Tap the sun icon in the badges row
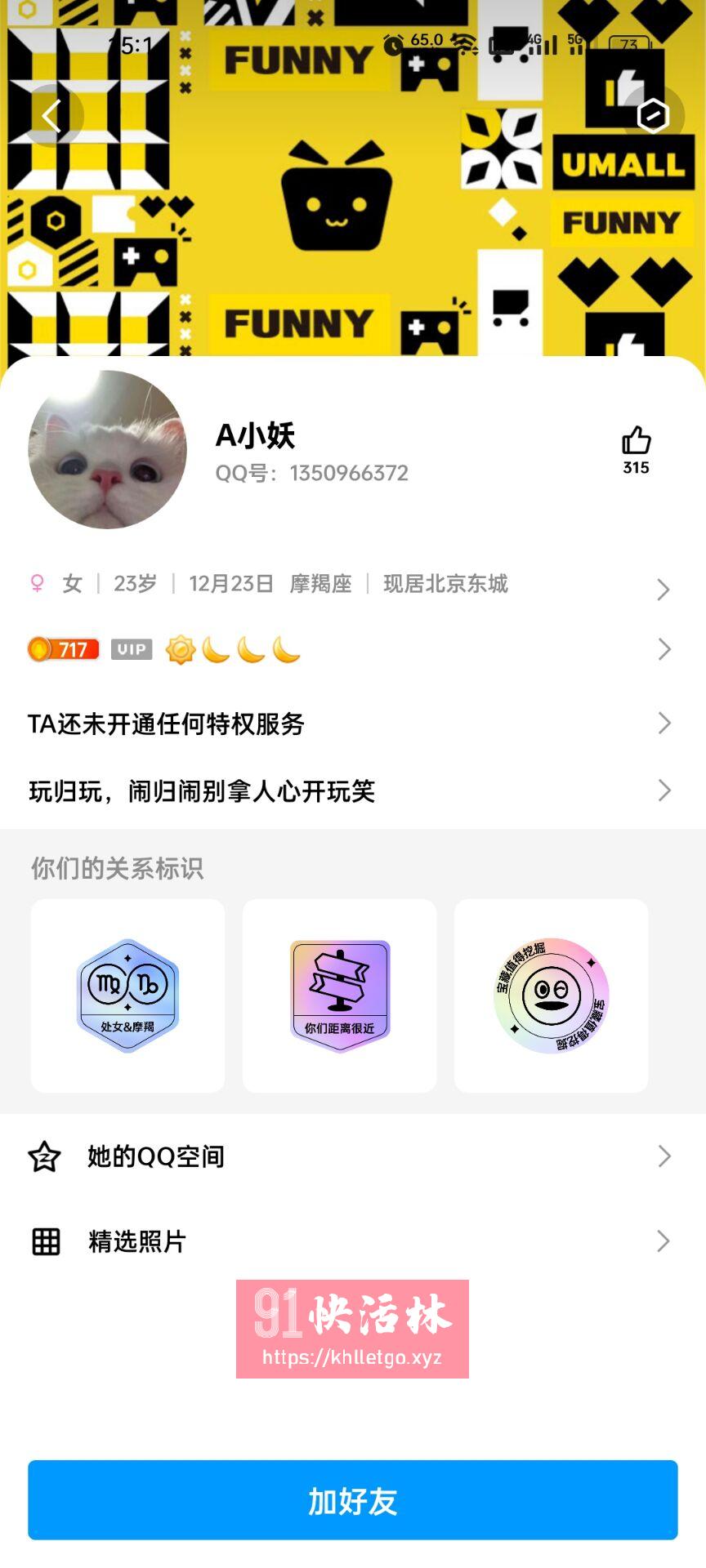This screenshot has width=706, height=1568. [180, 650]
